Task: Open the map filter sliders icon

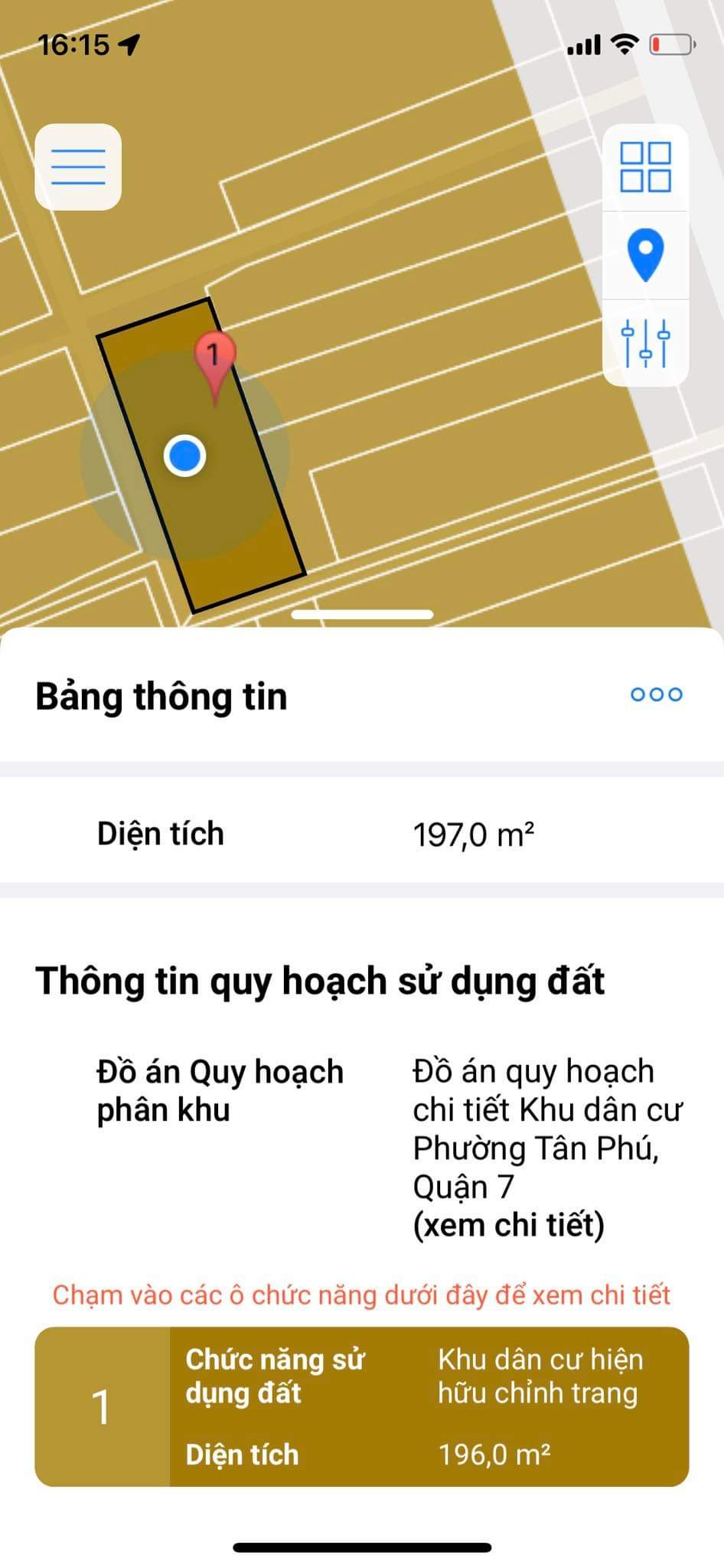Action: (x=645, y=342)
